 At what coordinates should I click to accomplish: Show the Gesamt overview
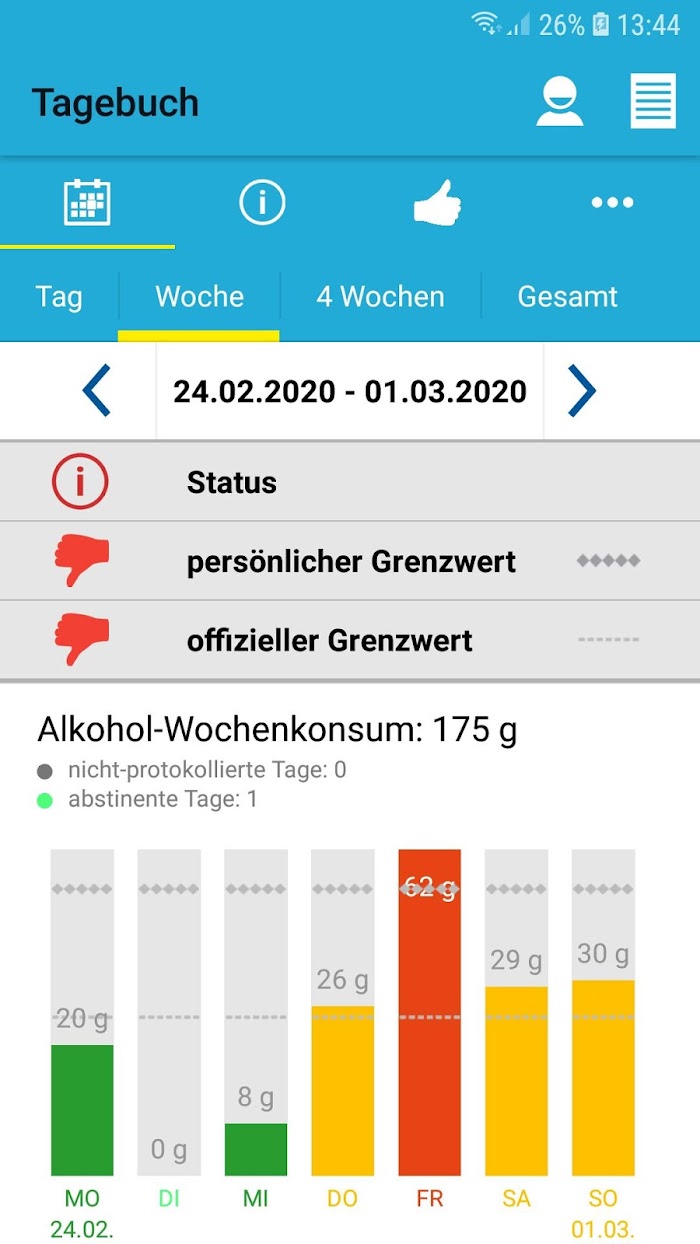(567, 297)
